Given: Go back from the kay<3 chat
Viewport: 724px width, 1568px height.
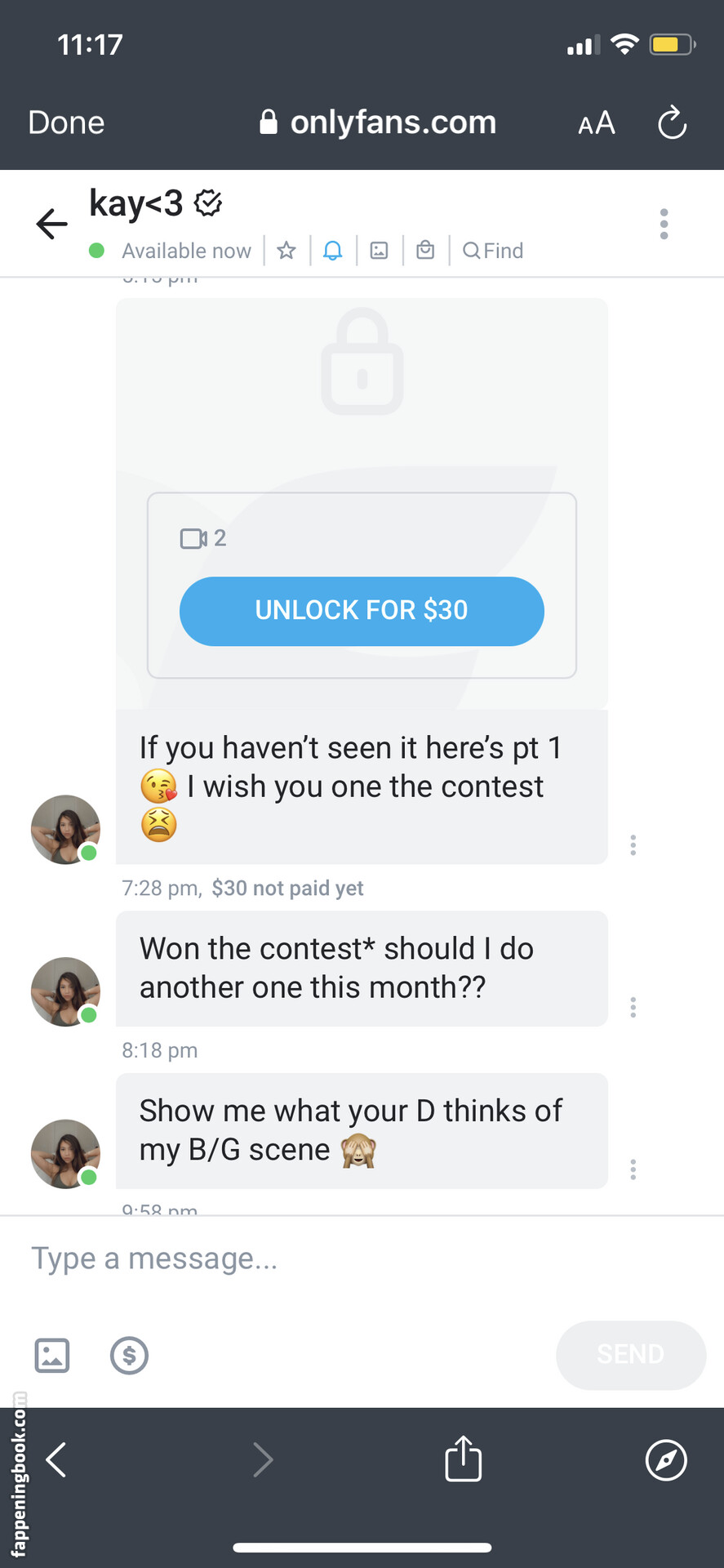Looking at the screenshot, I should [x=51, y=224].
